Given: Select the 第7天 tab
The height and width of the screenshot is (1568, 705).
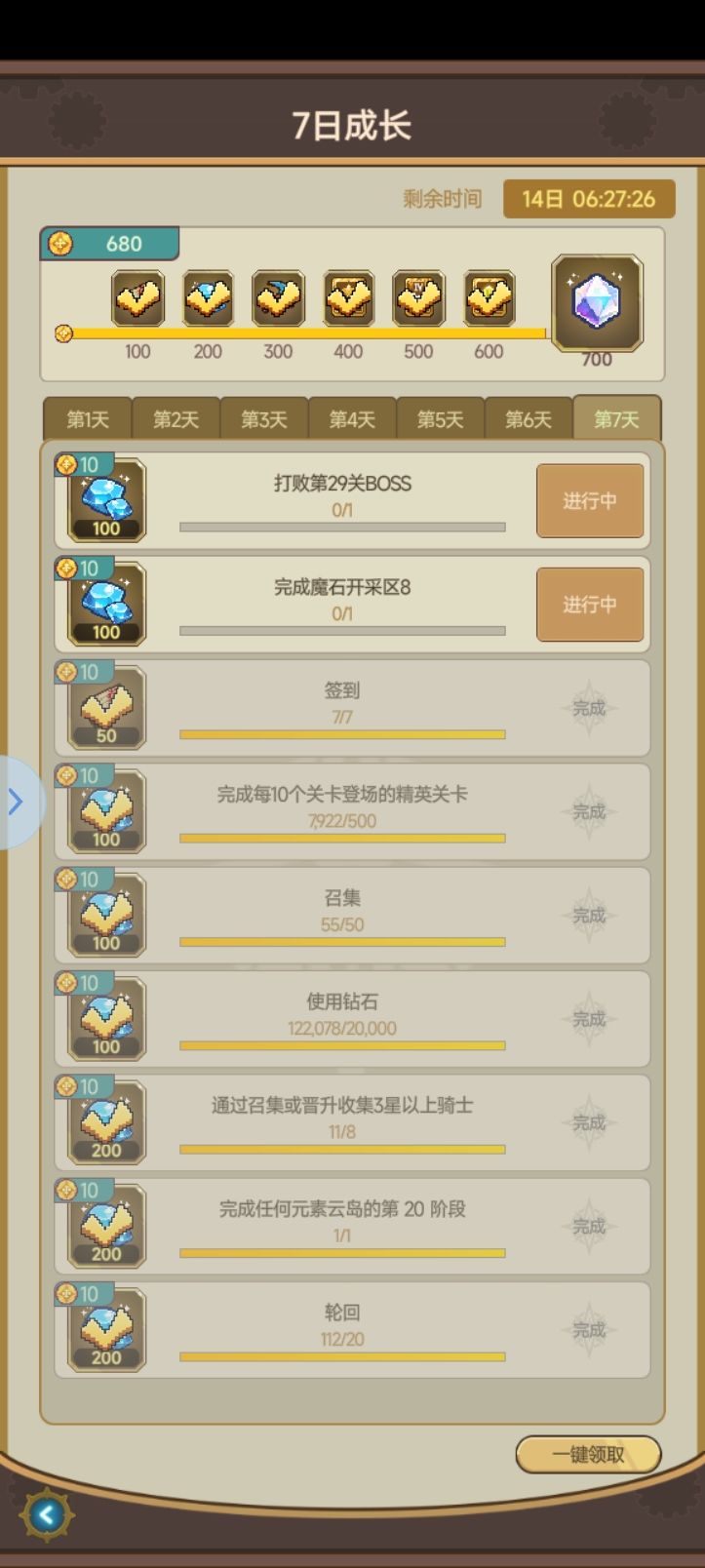Looking at the screenshot, I should [615, 418].
